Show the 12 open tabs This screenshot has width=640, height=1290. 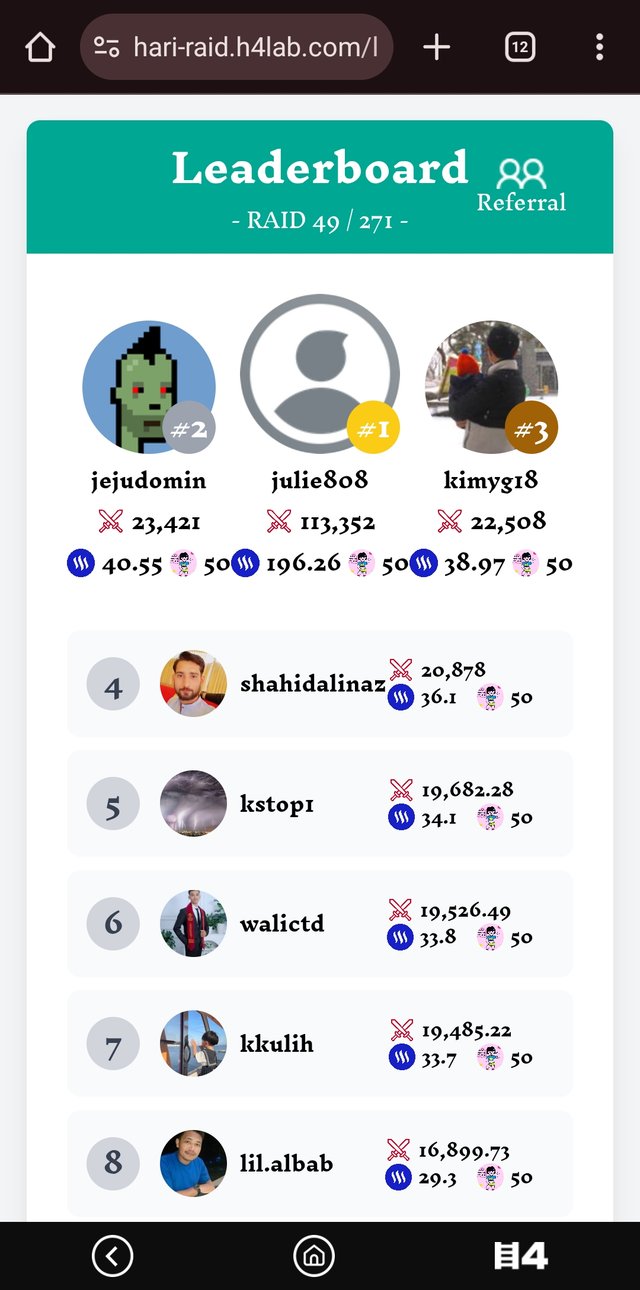[520, 47]
